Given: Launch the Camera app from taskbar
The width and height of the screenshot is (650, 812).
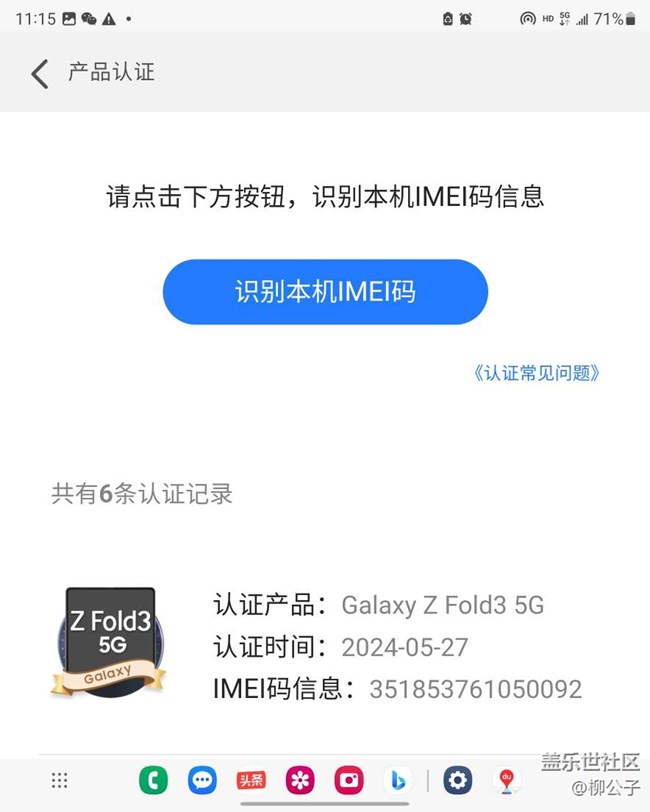Looking at the screenshot, I should 349,780.
